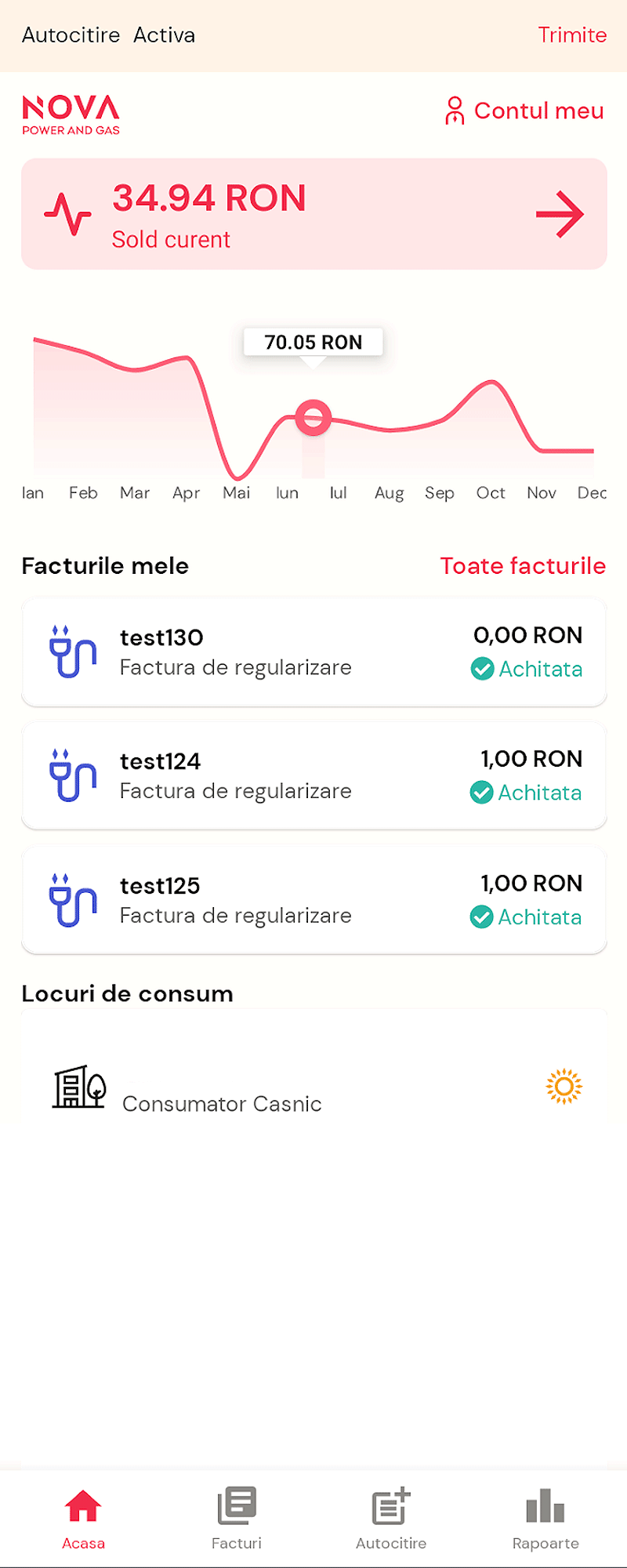This screenshot has height=1568, width=627.
Task: Tap the electricity plug icon on invoice test130
Action: coord(71,651)
